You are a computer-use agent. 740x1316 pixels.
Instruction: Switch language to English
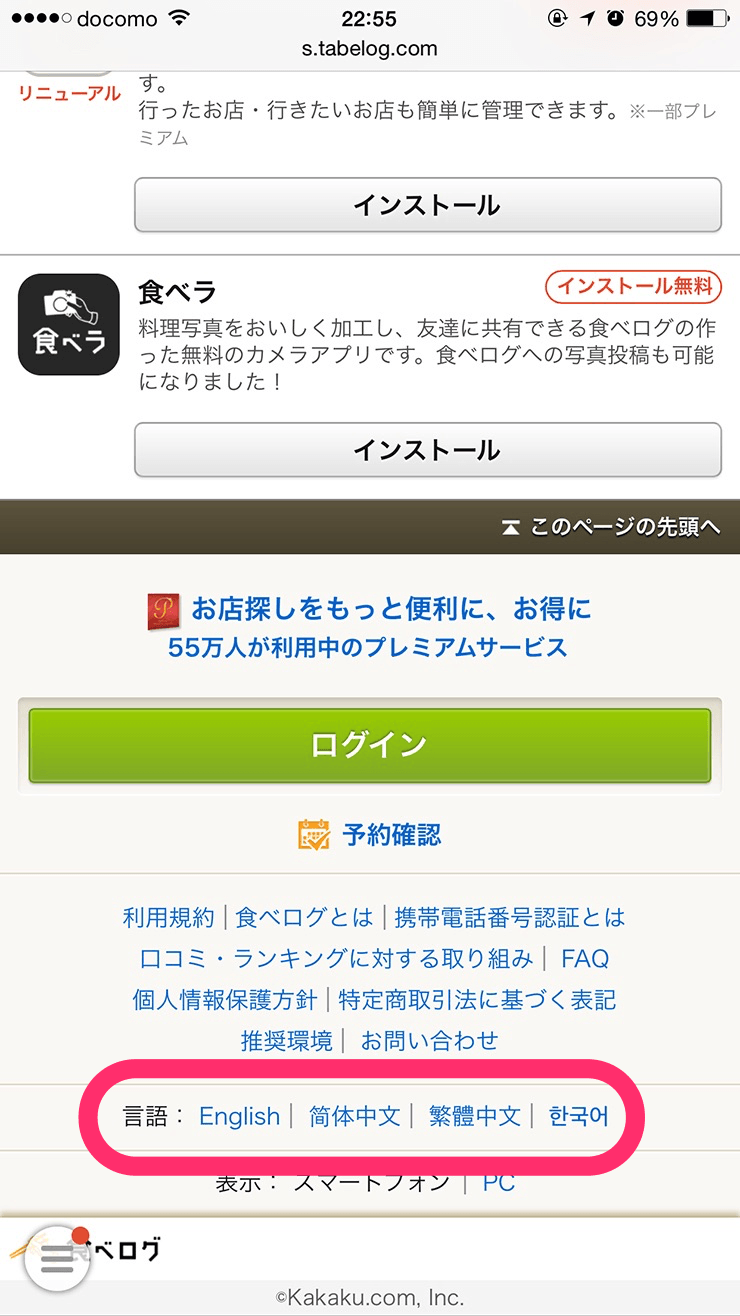[239, 1116]
